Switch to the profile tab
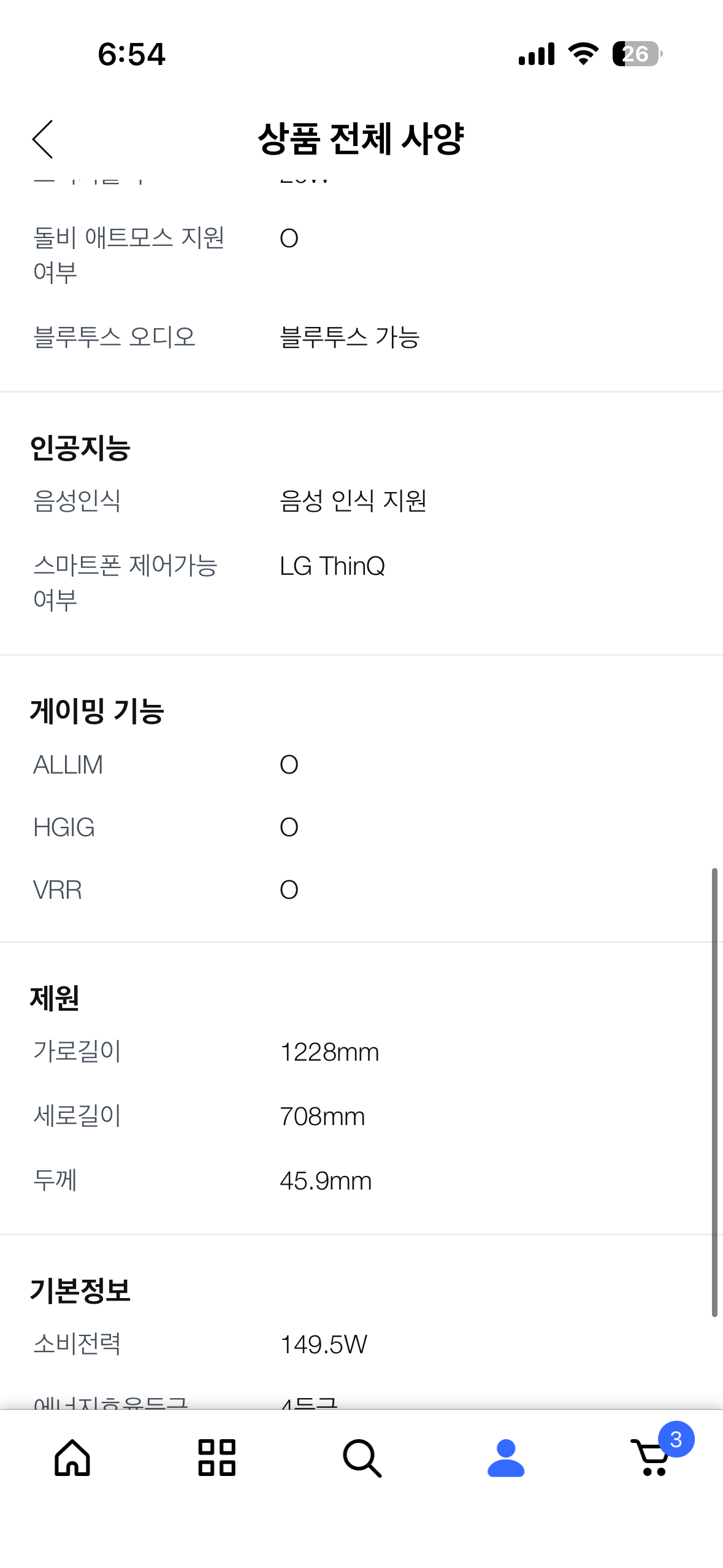The image size is (723, 1568). [x=506, y=1458]
